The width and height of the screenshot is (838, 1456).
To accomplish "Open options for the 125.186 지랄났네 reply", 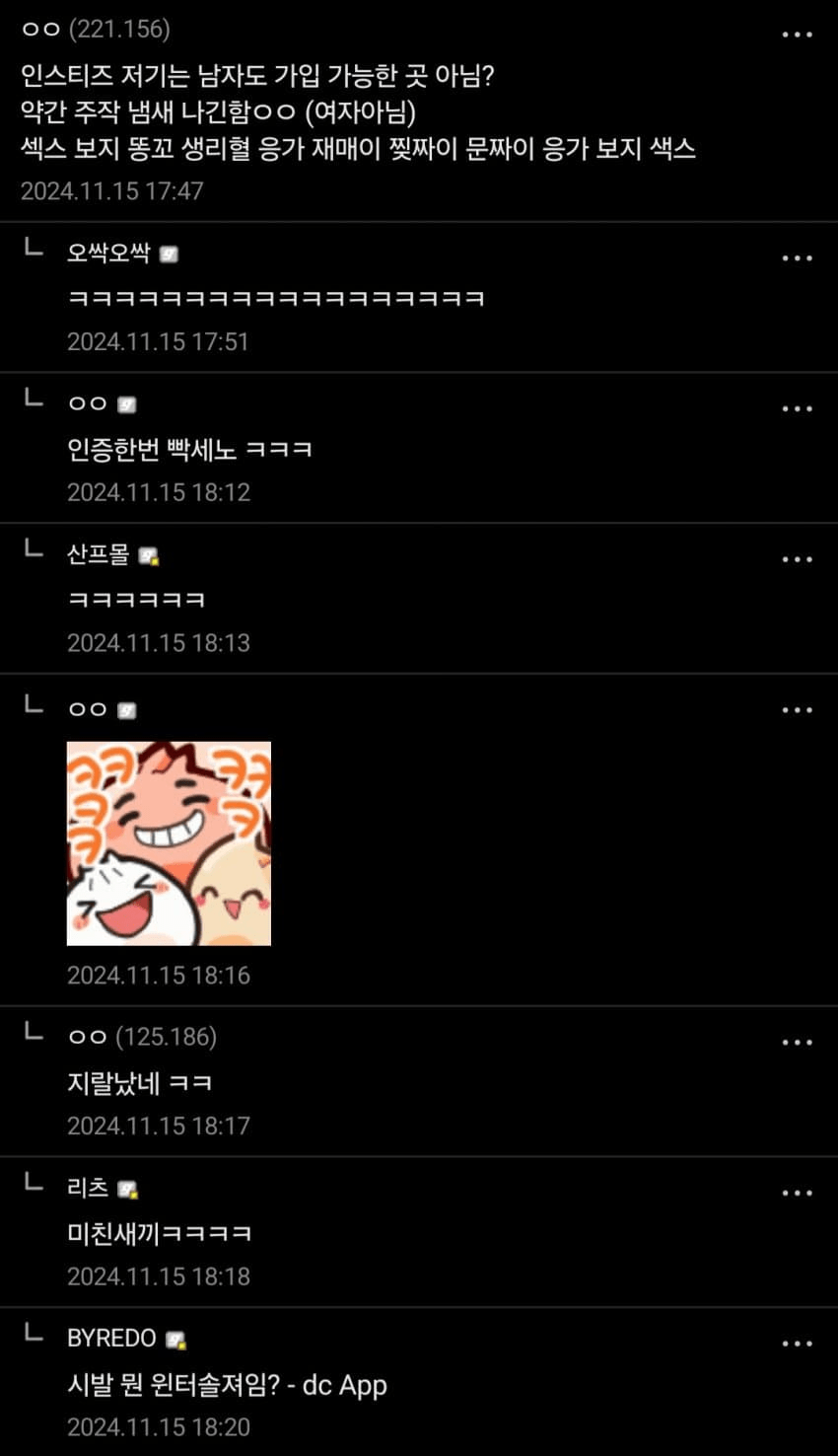I will (797, 1043).
